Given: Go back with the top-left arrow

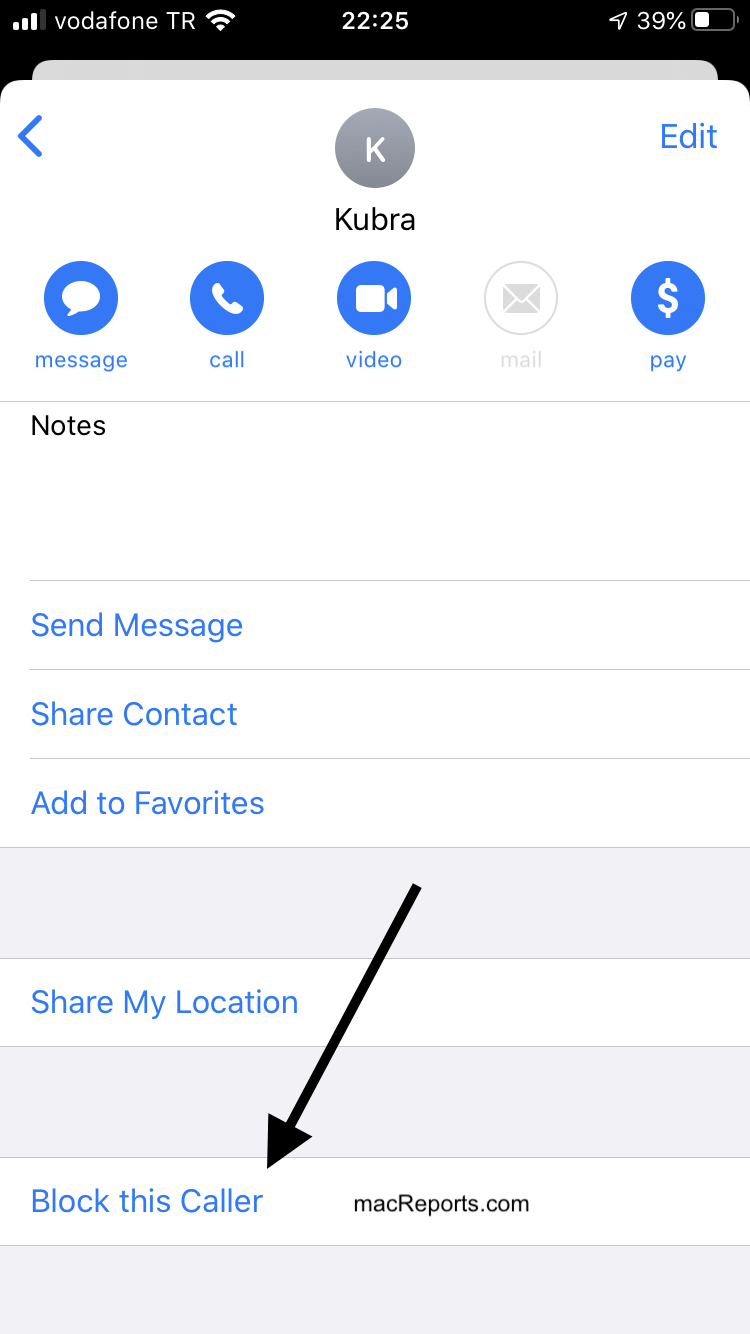Looking at the screenshot, I should coord(31,137).
